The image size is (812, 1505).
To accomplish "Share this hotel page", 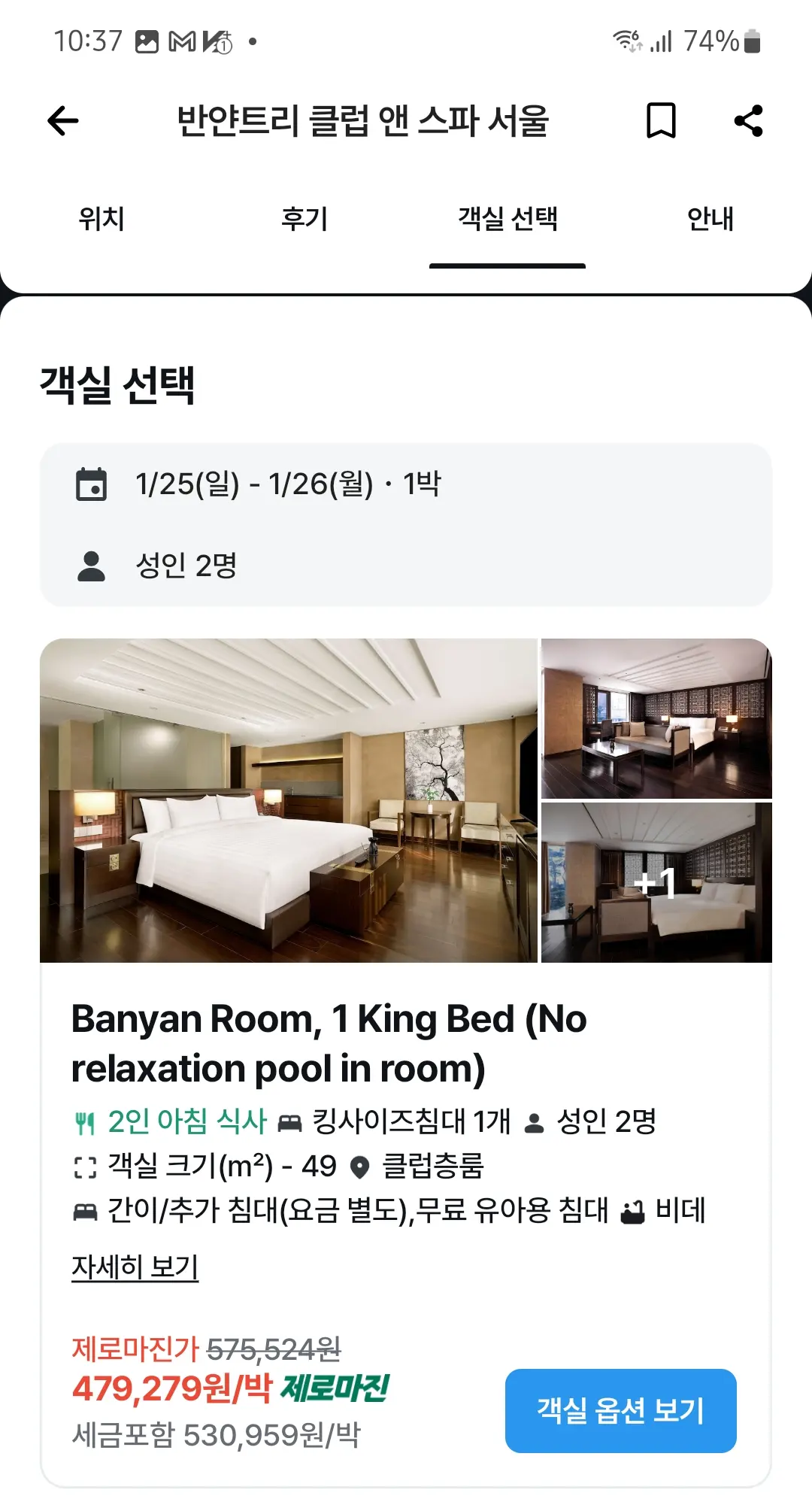I will [x=748, y=120].
